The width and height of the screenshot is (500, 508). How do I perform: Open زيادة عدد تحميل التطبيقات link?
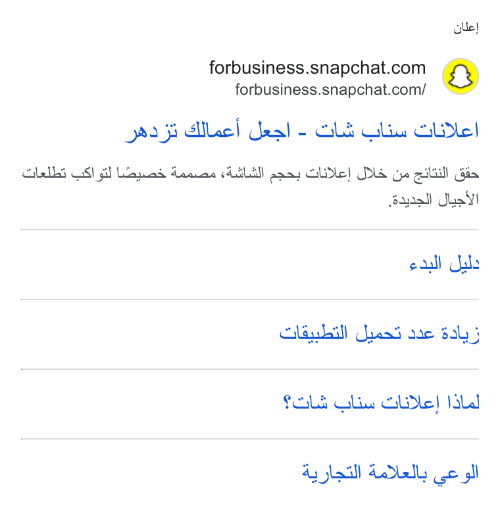(379, 333)
